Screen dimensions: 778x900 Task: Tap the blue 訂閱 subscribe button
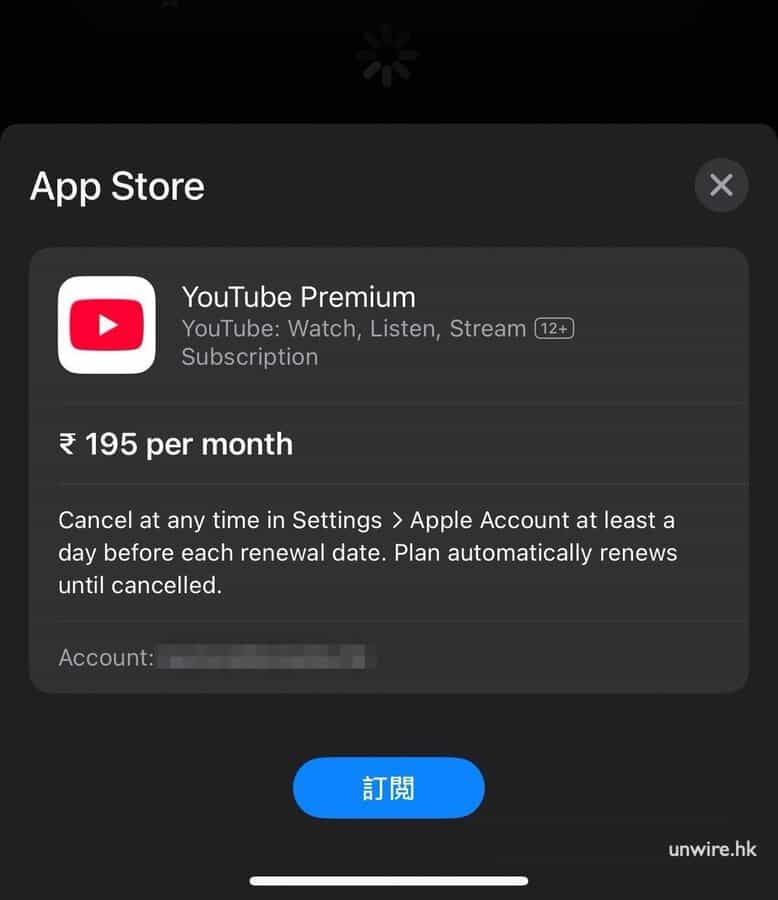[388, 788]
